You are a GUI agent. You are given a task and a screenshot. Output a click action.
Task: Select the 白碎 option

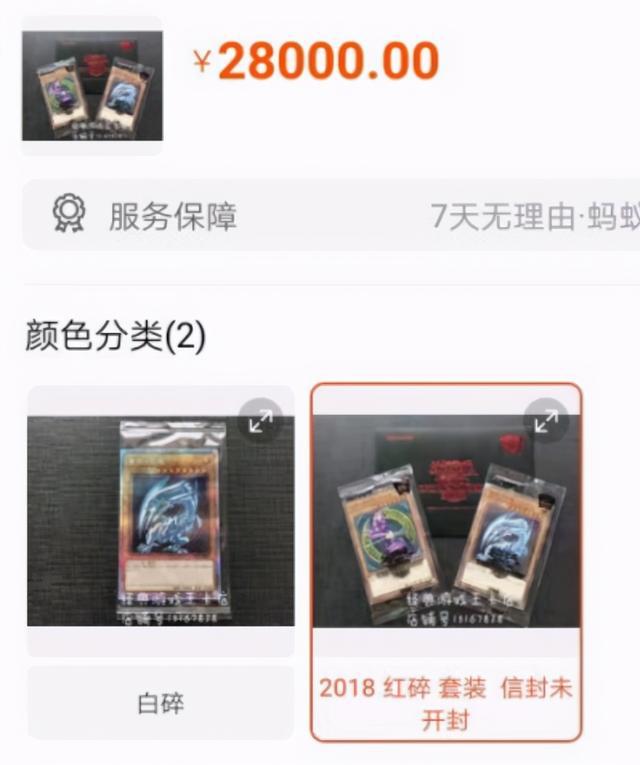160,702
